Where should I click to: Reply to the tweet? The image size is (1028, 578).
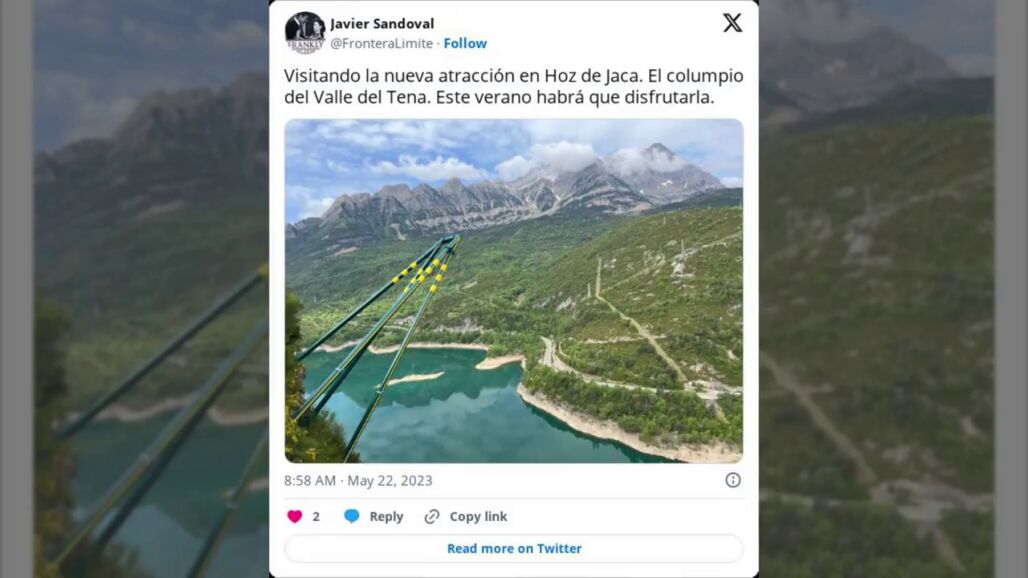[374, 516]
